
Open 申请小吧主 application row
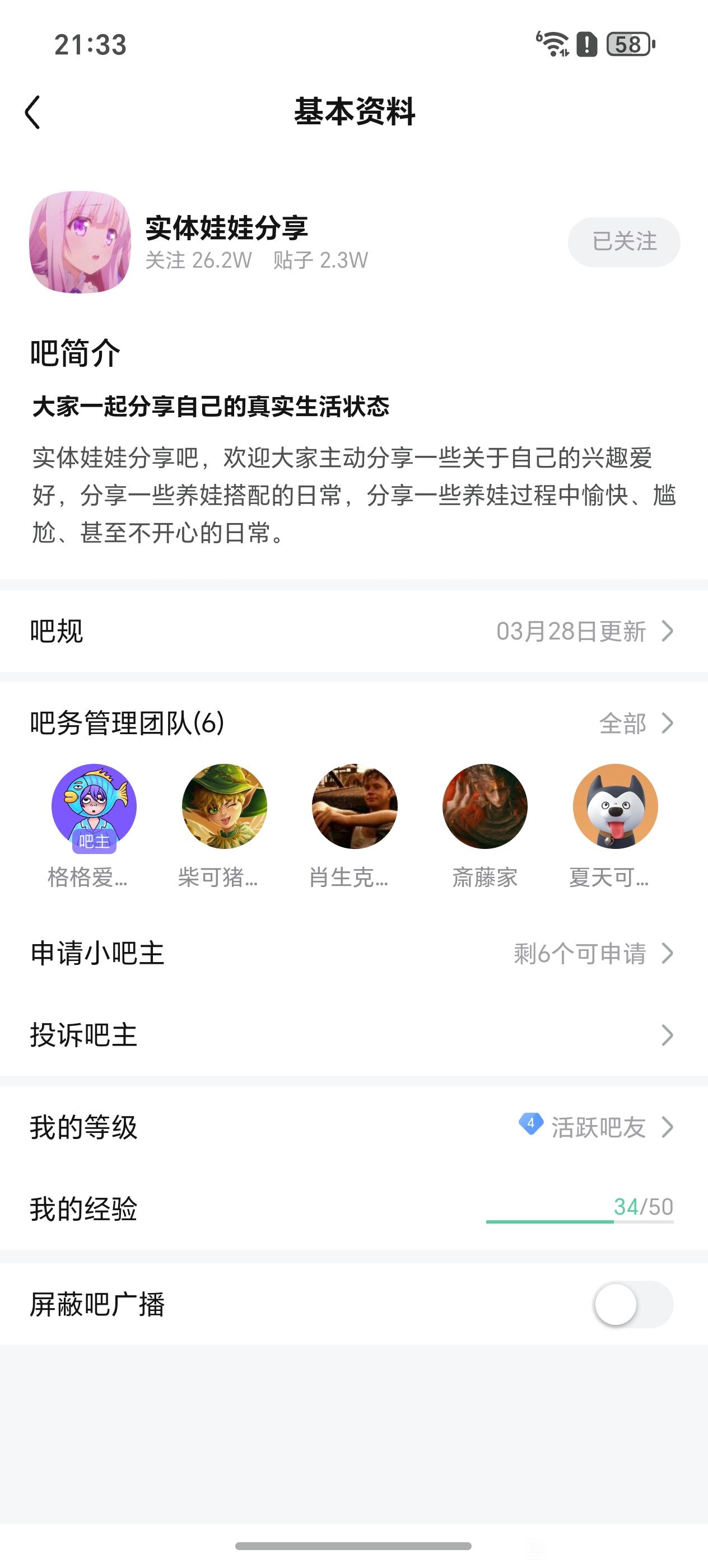tap(353, 953)
